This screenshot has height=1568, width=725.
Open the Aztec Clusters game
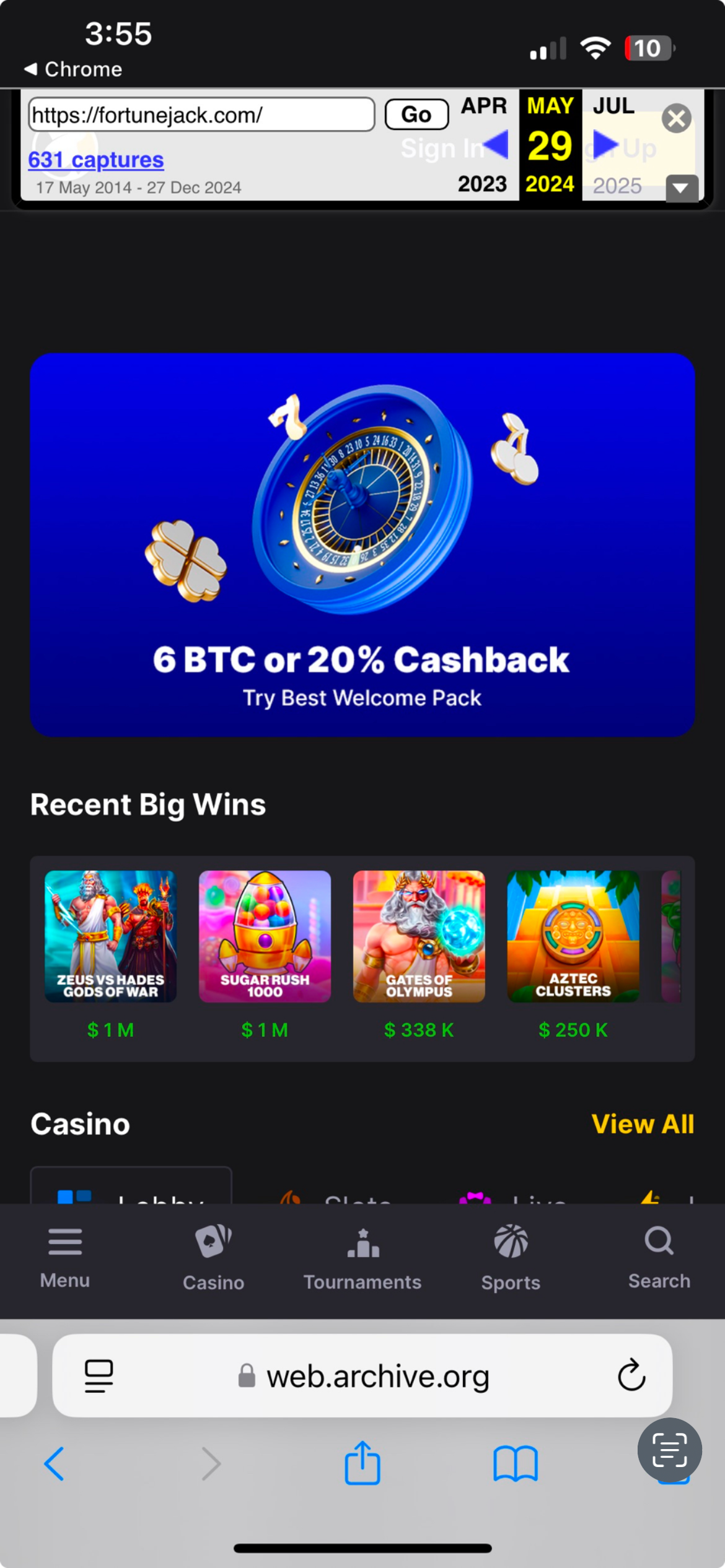[x=573, y=936]
